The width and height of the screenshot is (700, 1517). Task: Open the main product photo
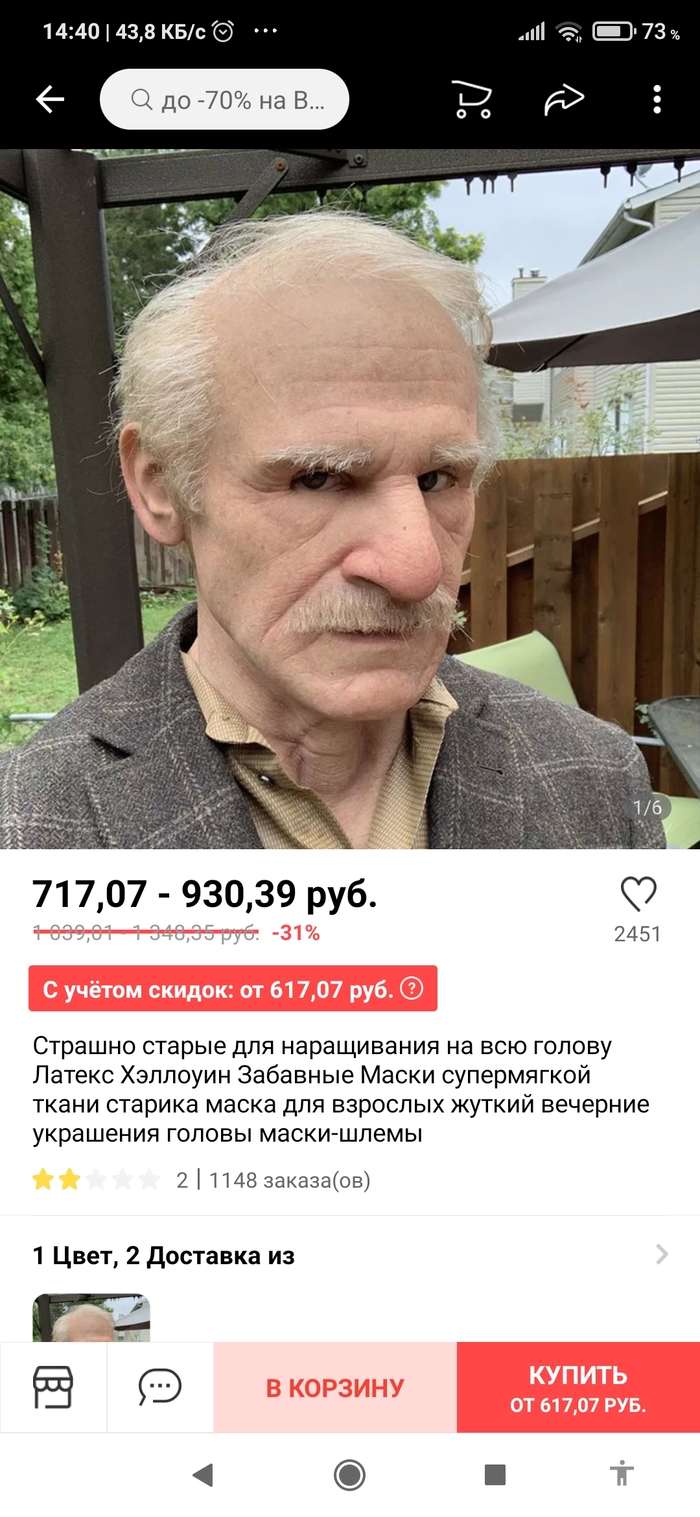[x=350, y=500]
